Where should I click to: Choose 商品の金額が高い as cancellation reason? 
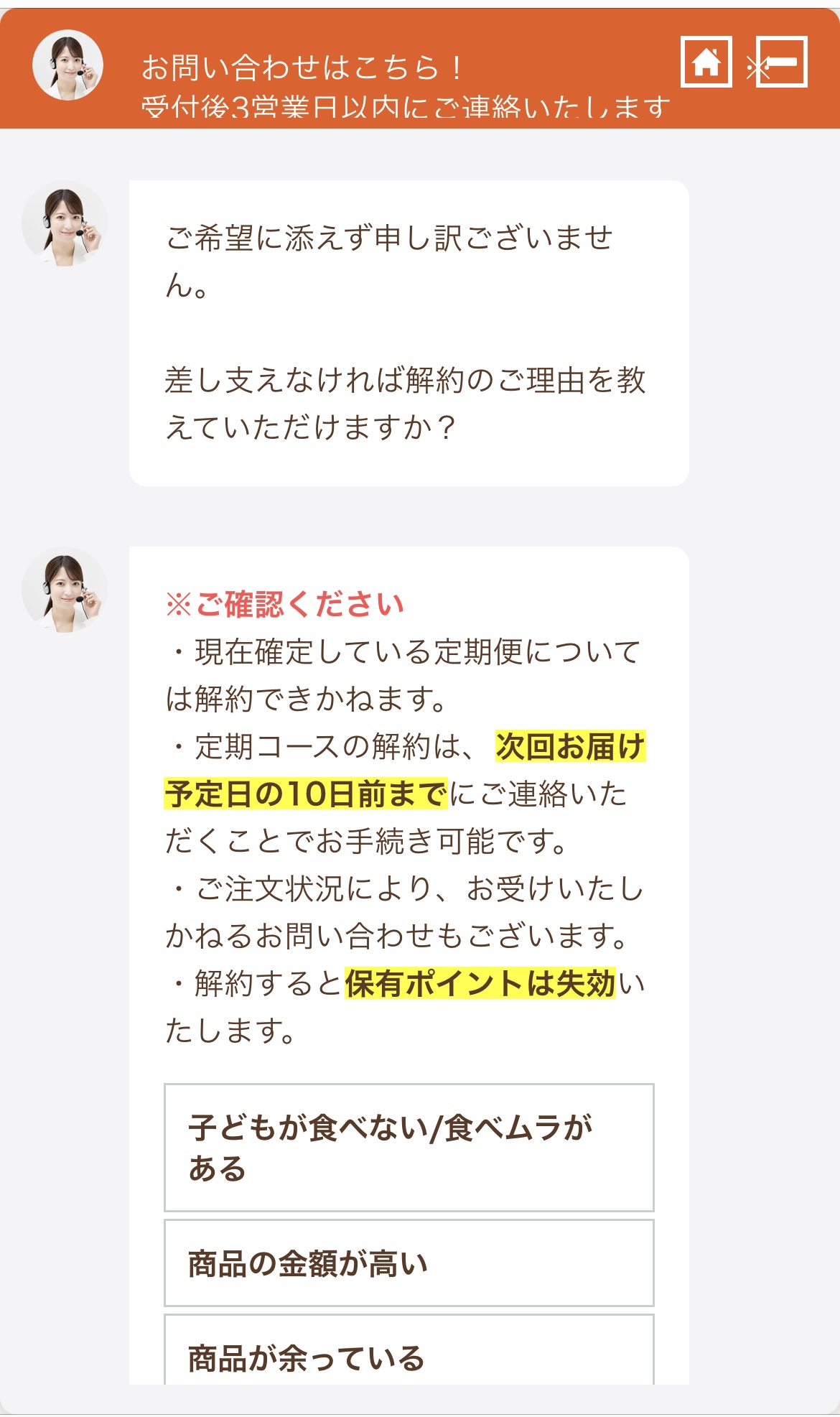(409, 1263)
